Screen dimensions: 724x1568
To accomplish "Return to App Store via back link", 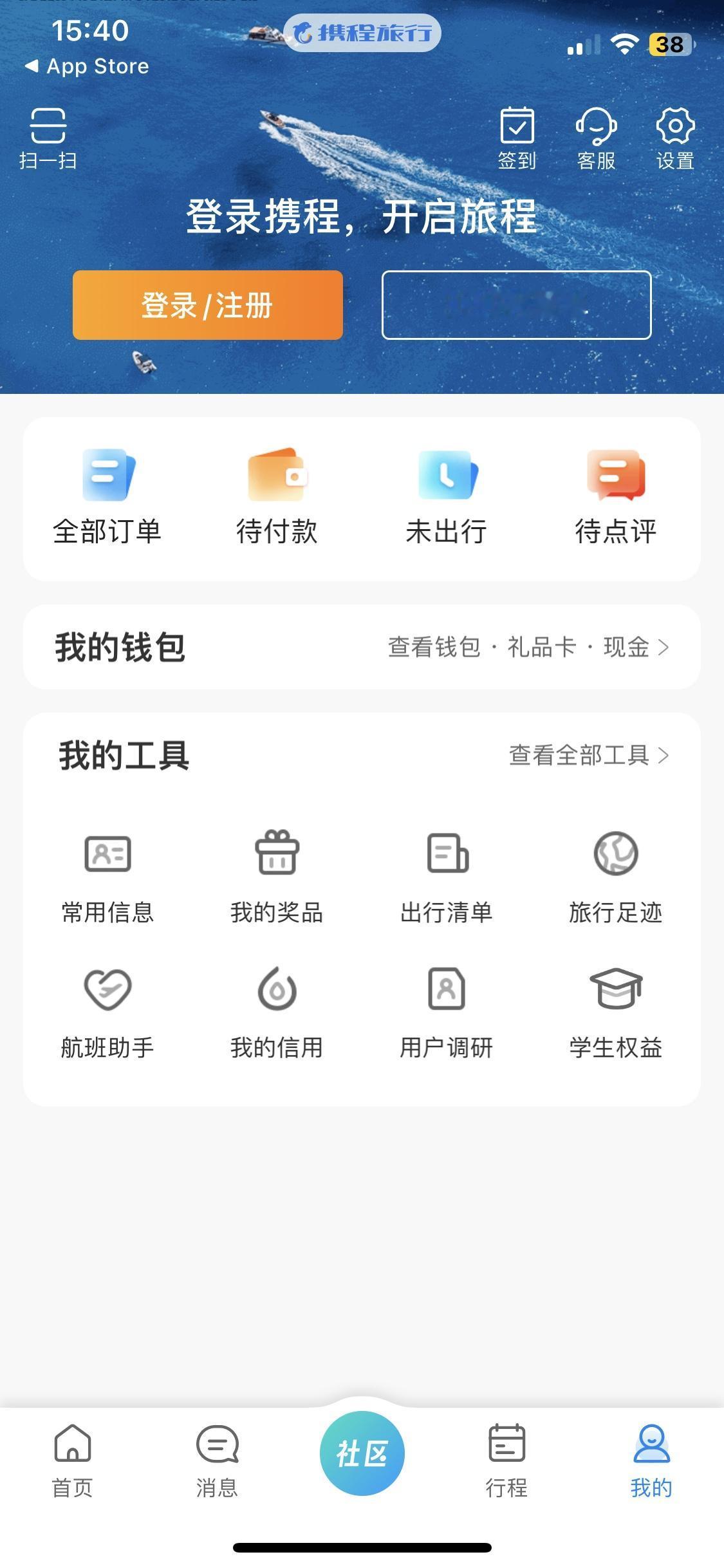I will click(x=86, y=66).
